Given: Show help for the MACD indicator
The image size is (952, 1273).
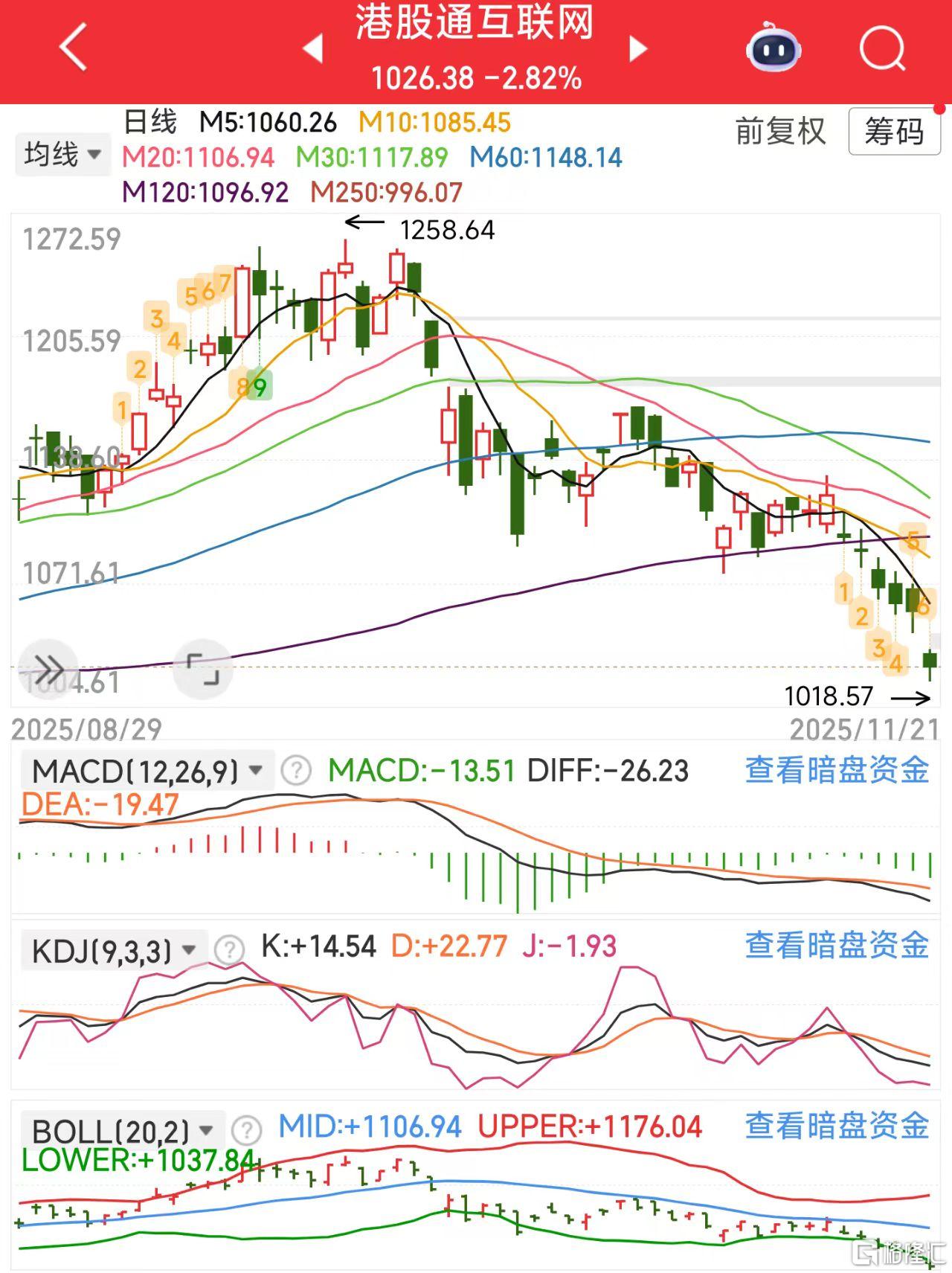Looking at the screenshot, I should (x=296, y=771).
